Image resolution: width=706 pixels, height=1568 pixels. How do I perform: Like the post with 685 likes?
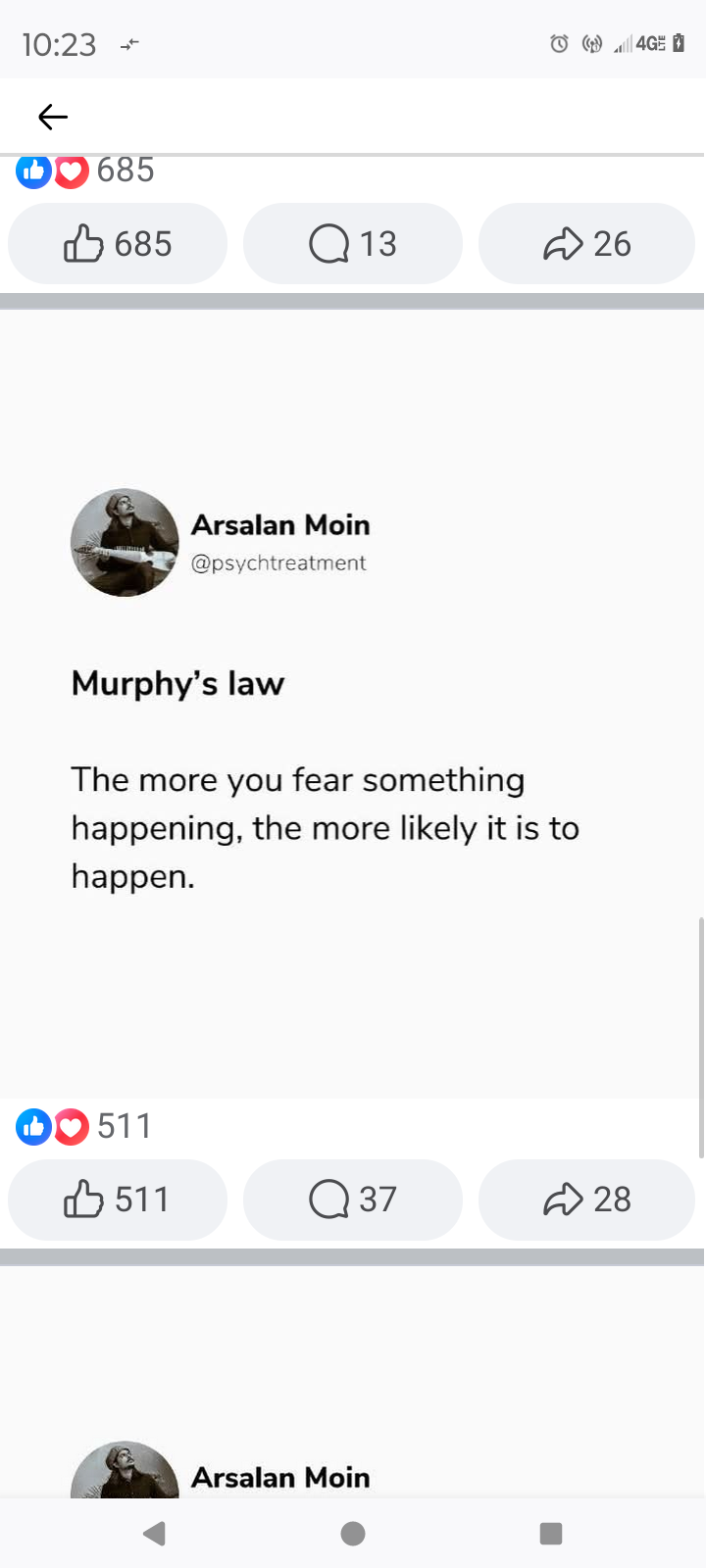[x=118, y=244]
